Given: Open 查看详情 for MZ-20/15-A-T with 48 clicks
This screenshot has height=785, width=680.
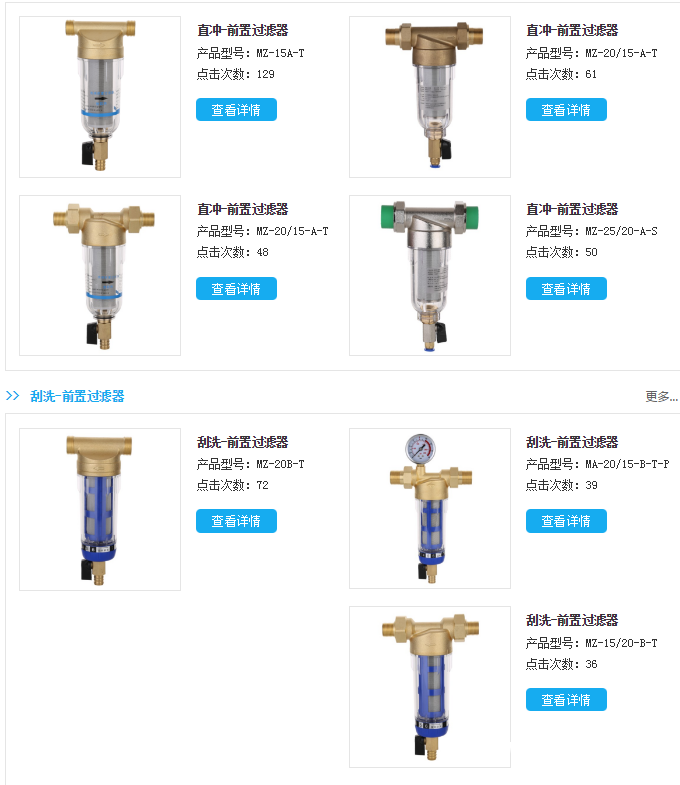Looking at the screenshot, I should (236, 289).
